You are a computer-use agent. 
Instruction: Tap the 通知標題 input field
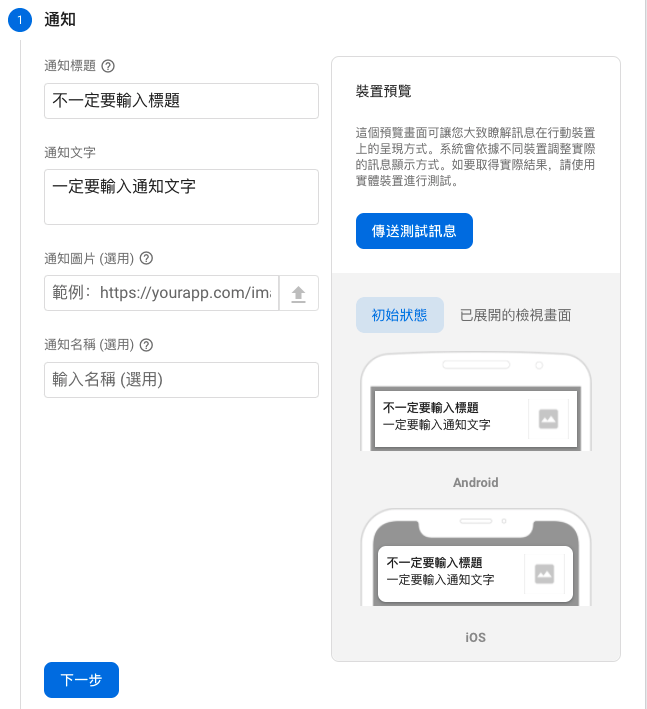(x=181, y=101)
